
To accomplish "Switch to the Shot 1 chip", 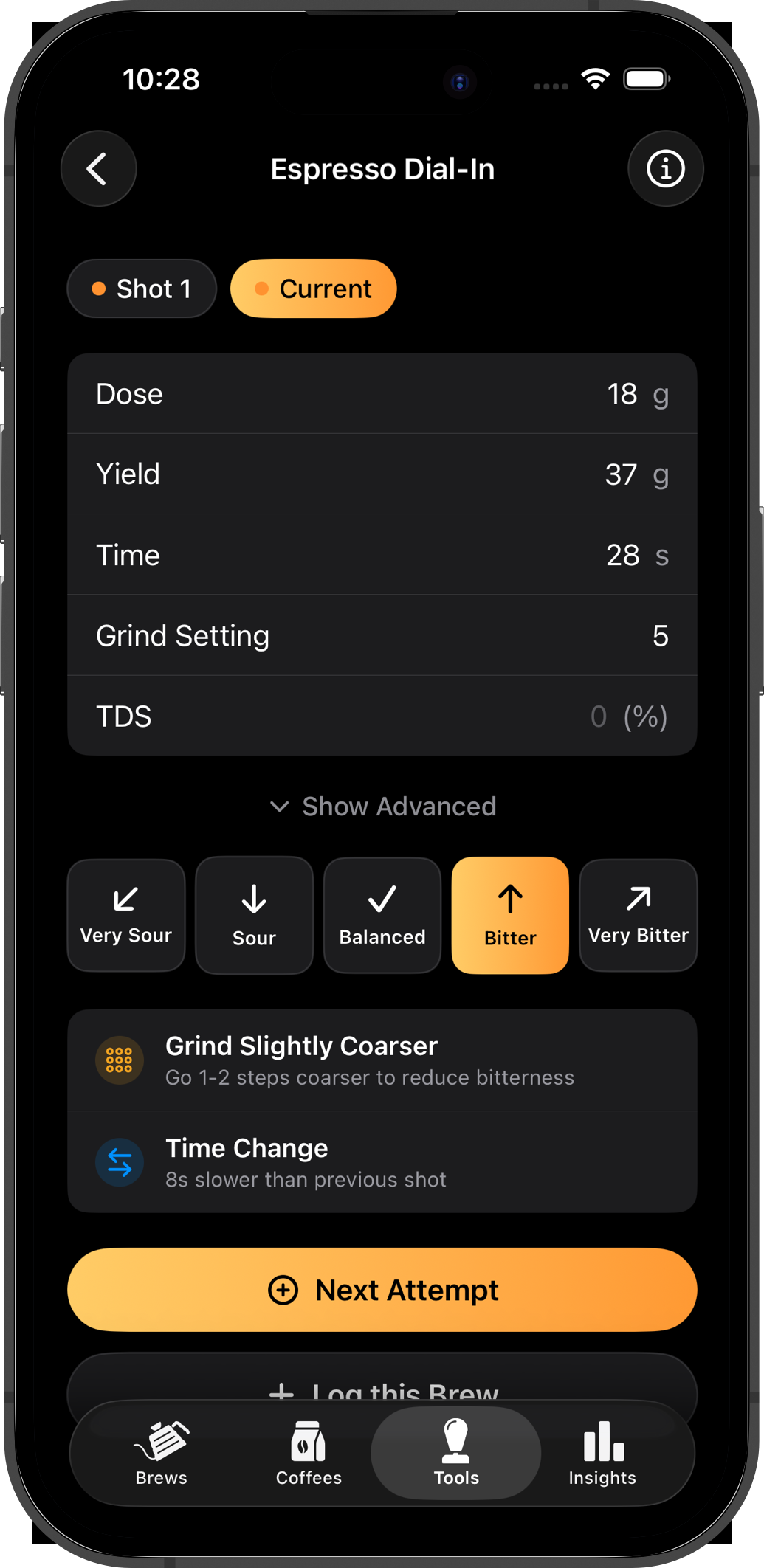I will click(142, 289).
